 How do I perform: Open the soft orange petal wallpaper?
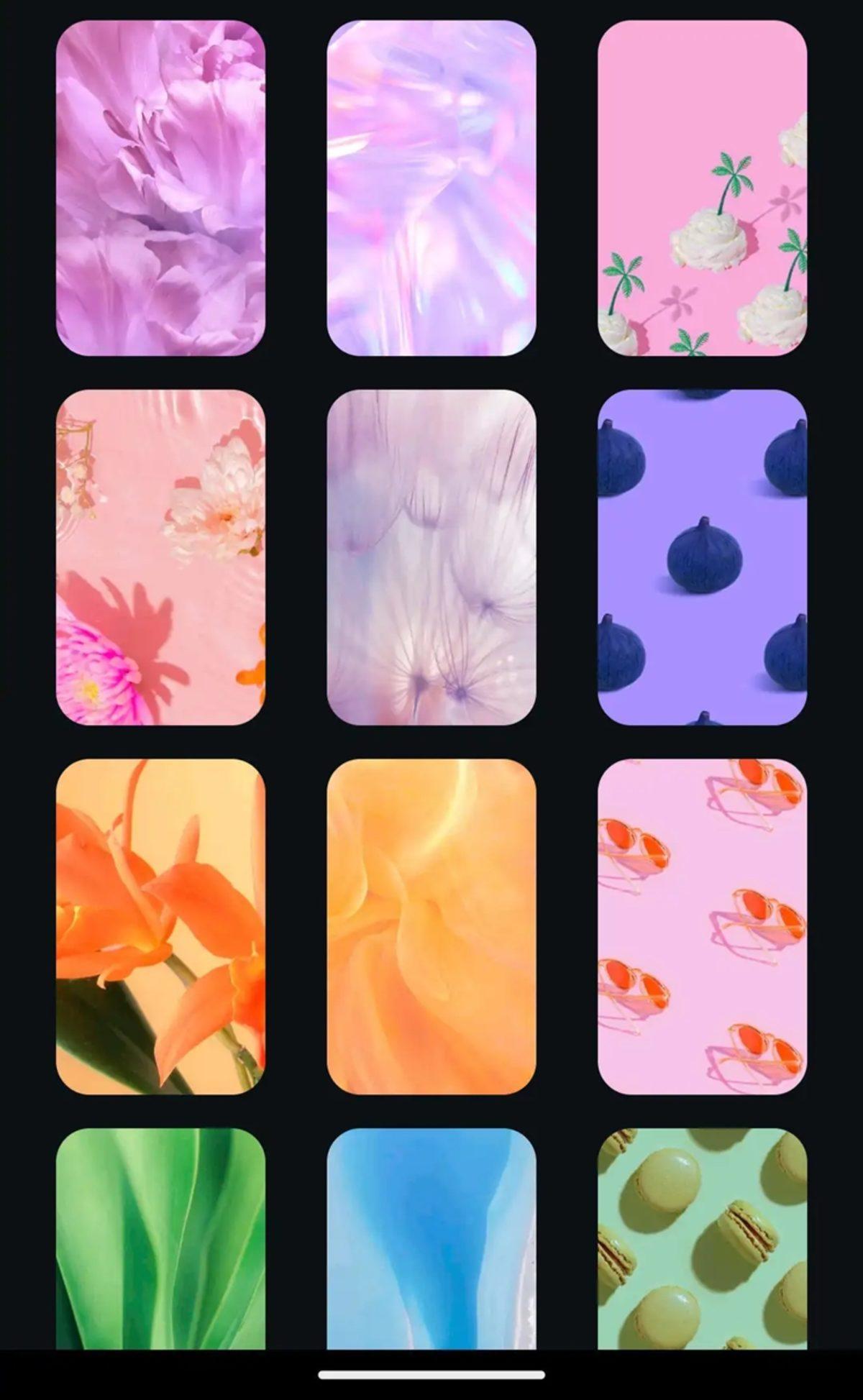pos(431,926)
